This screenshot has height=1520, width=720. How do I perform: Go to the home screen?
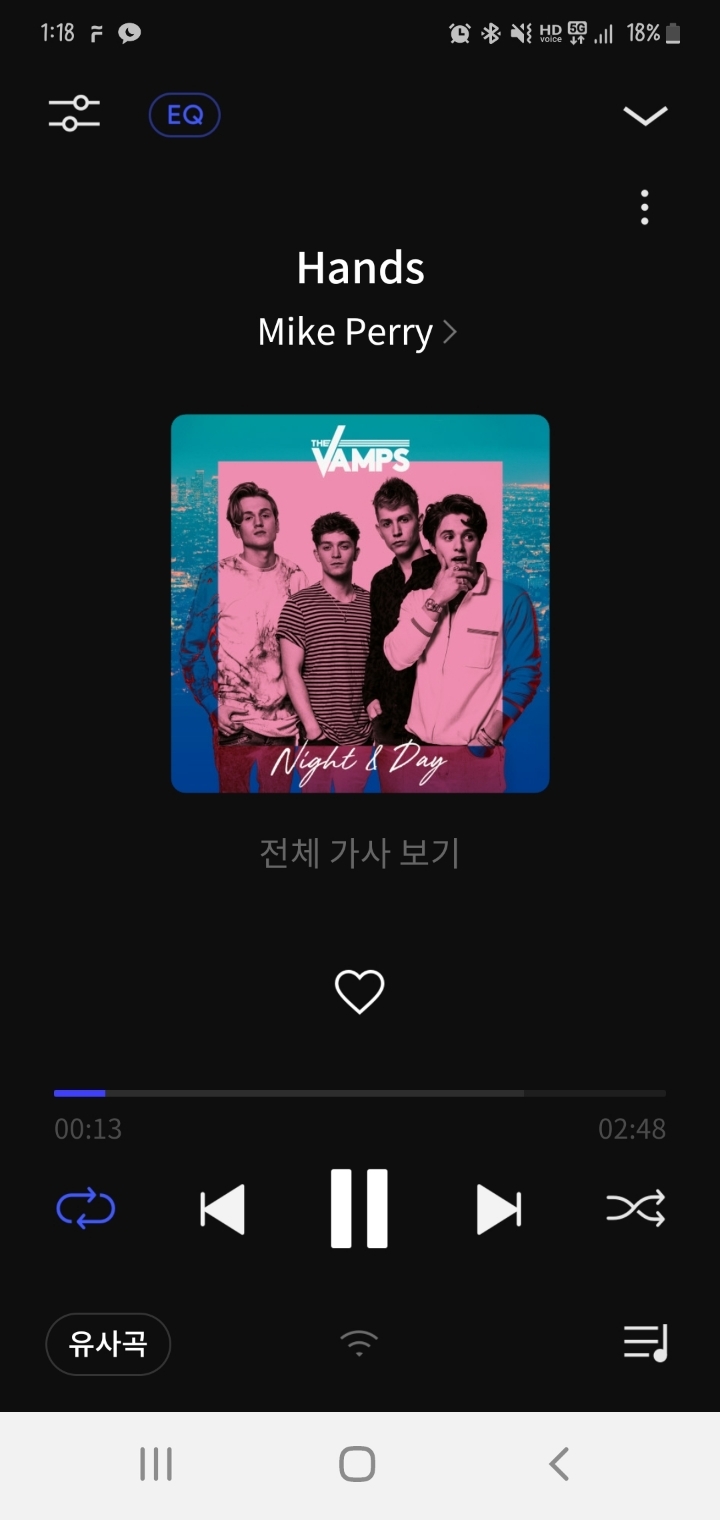pyautogui.click(x=357, y=1464)
